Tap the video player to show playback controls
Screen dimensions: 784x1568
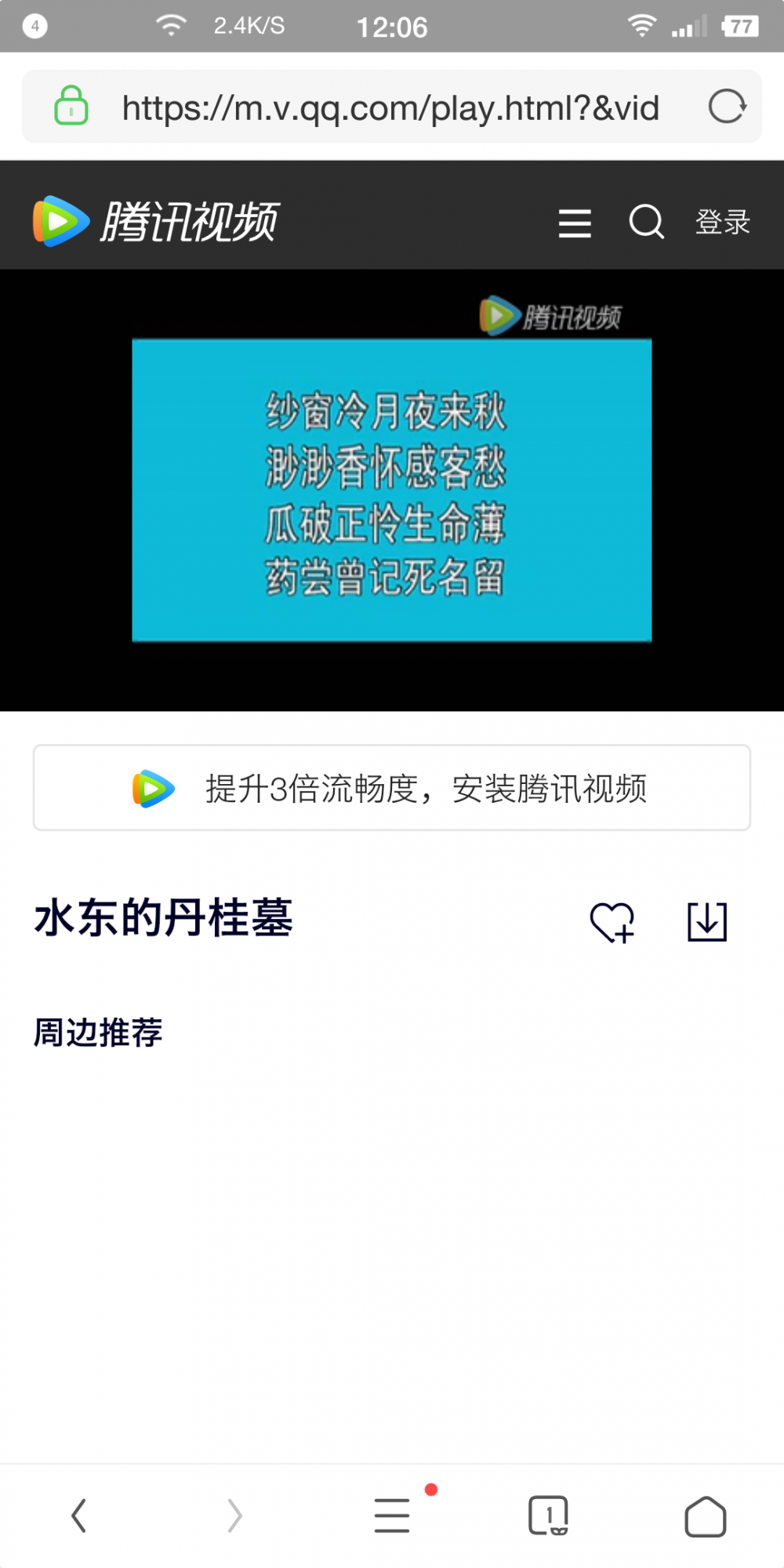[x=392, y=490]
